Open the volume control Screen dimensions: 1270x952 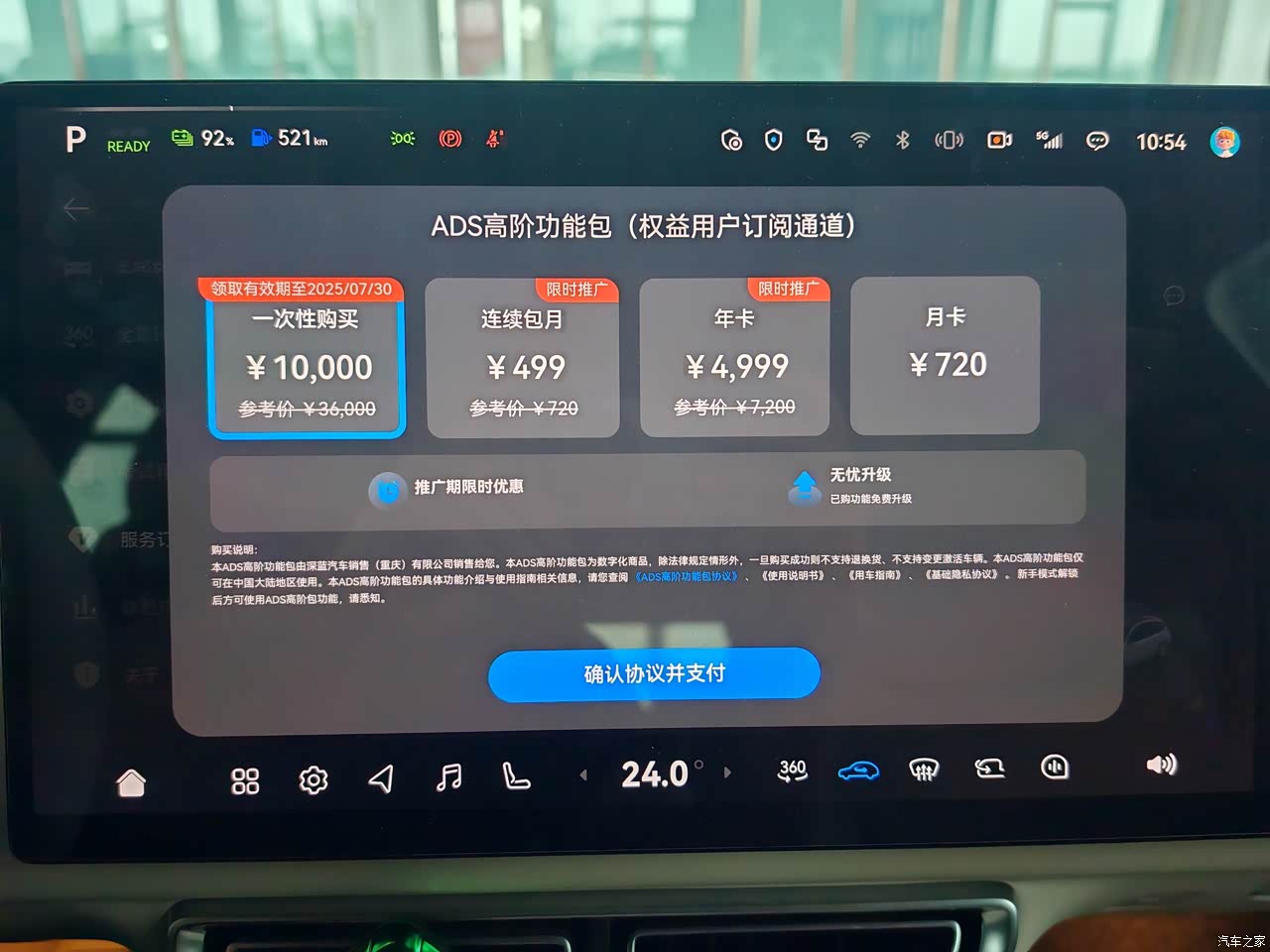coord(1161,765)
